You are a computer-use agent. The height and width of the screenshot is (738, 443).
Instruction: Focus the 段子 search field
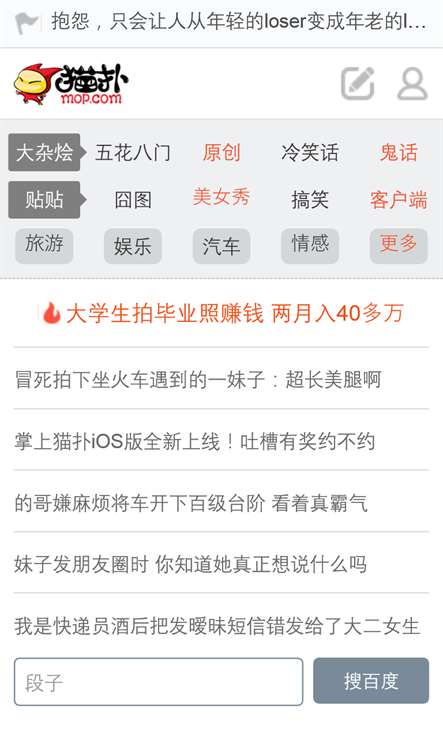click(159, 682)
